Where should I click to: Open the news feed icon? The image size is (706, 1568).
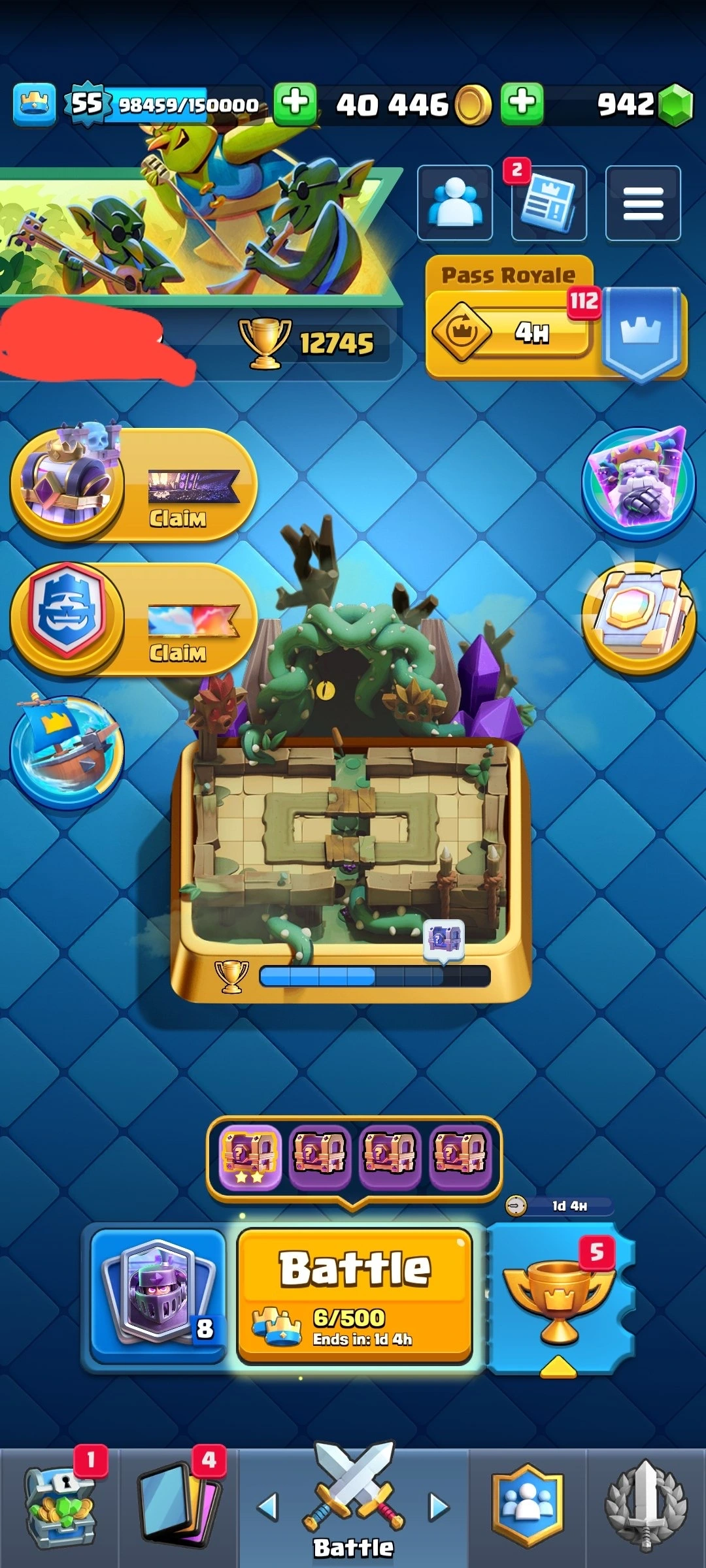pos(548,203)
